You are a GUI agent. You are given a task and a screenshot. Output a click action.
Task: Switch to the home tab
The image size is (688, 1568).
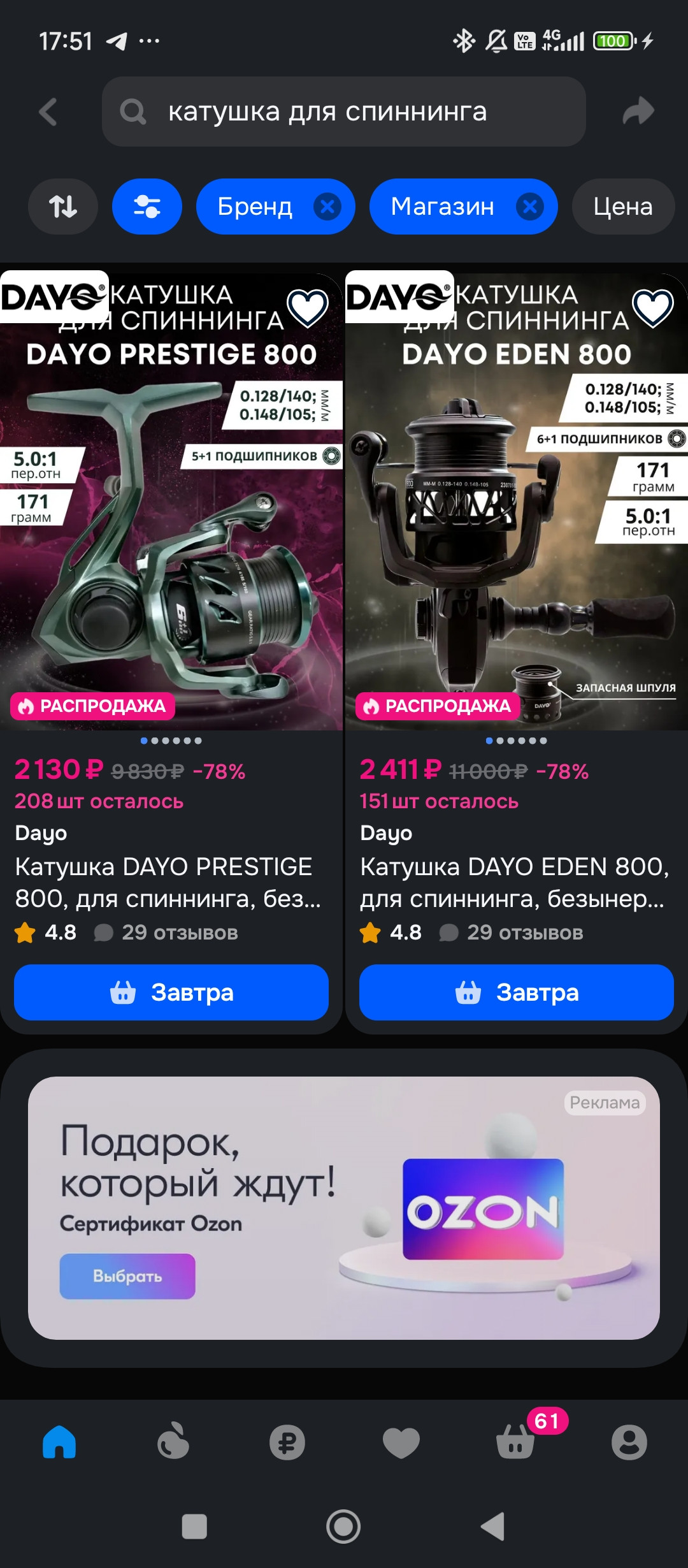pyautogui.click(x=59, y=1442)
